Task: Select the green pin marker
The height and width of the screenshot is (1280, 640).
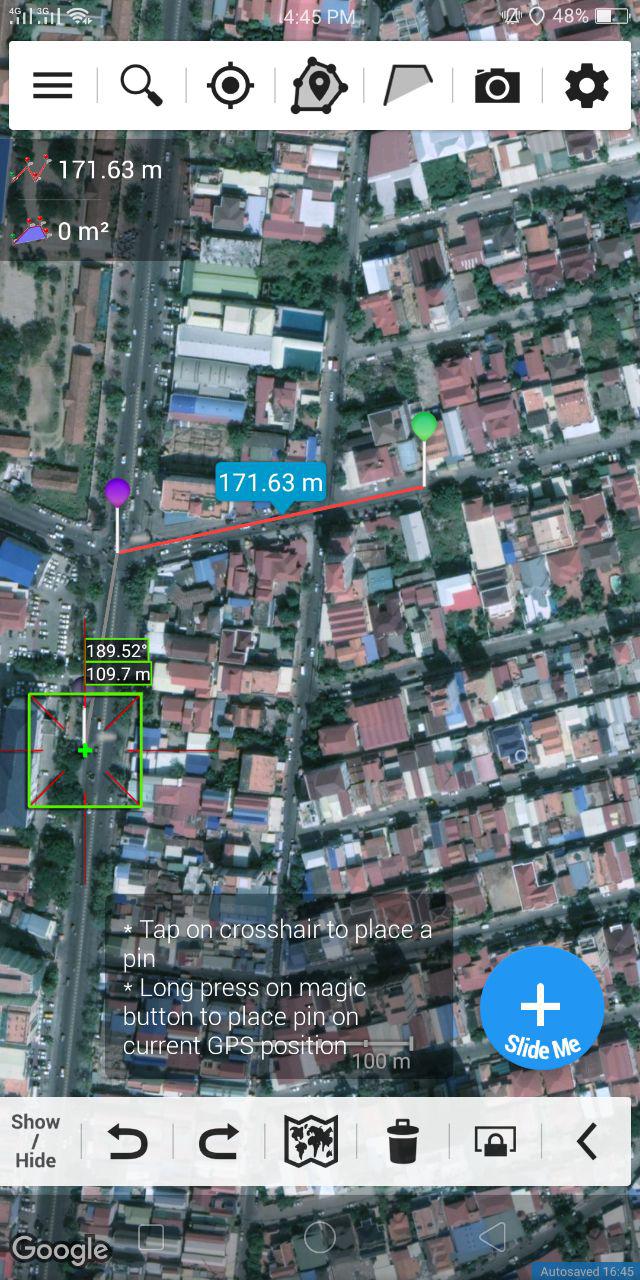Action: click(424, 426)
